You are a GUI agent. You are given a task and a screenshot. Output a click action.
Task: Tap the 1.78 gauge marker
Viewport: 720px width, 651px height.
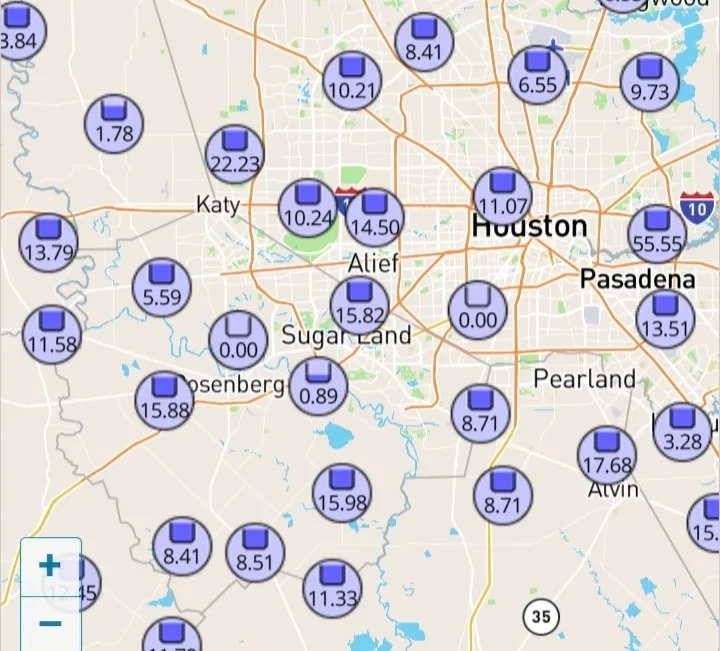coord(114,124)
